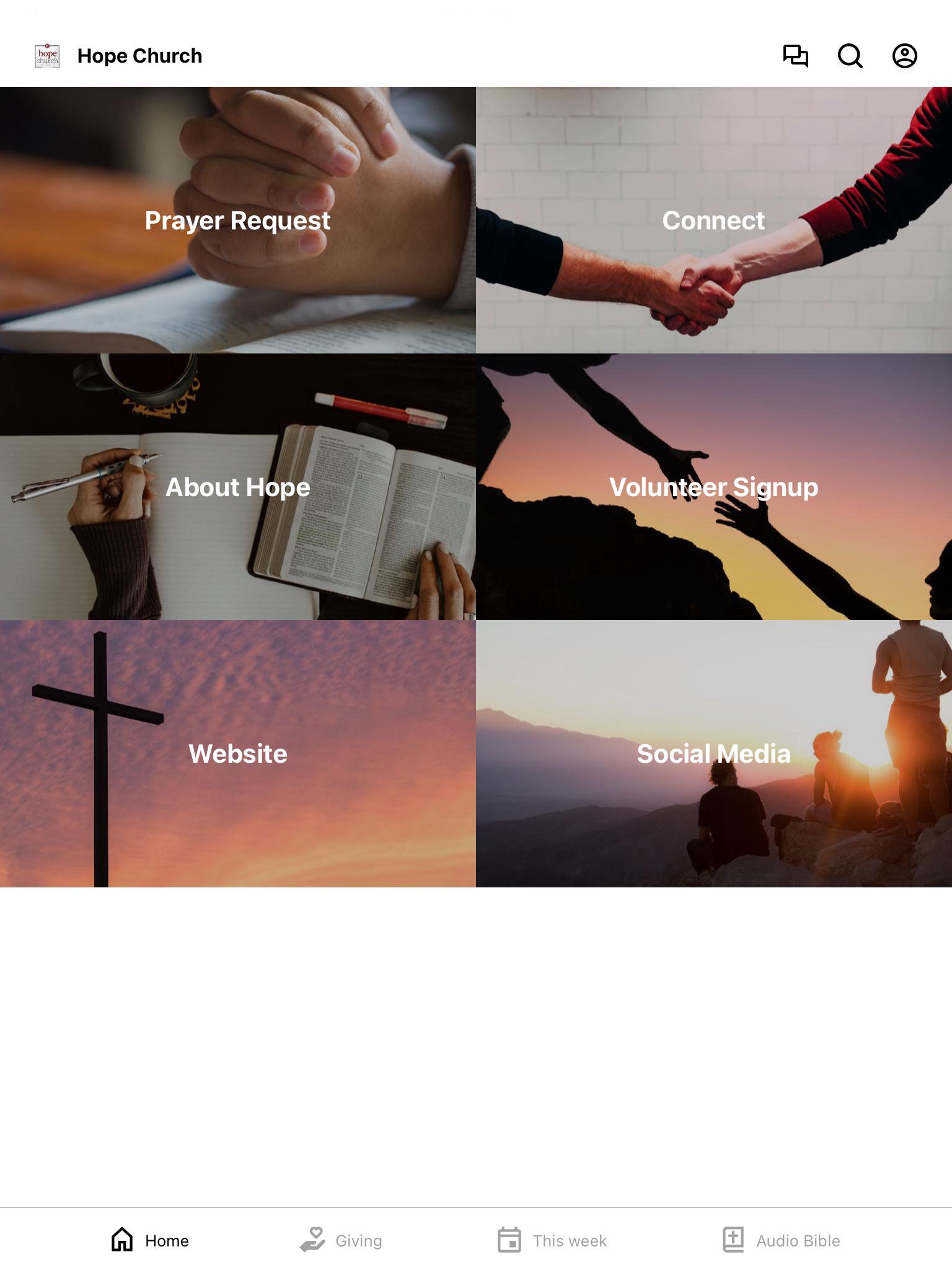Open the user profile icon
Viewport: 952px width, 1270px height.
904,56
